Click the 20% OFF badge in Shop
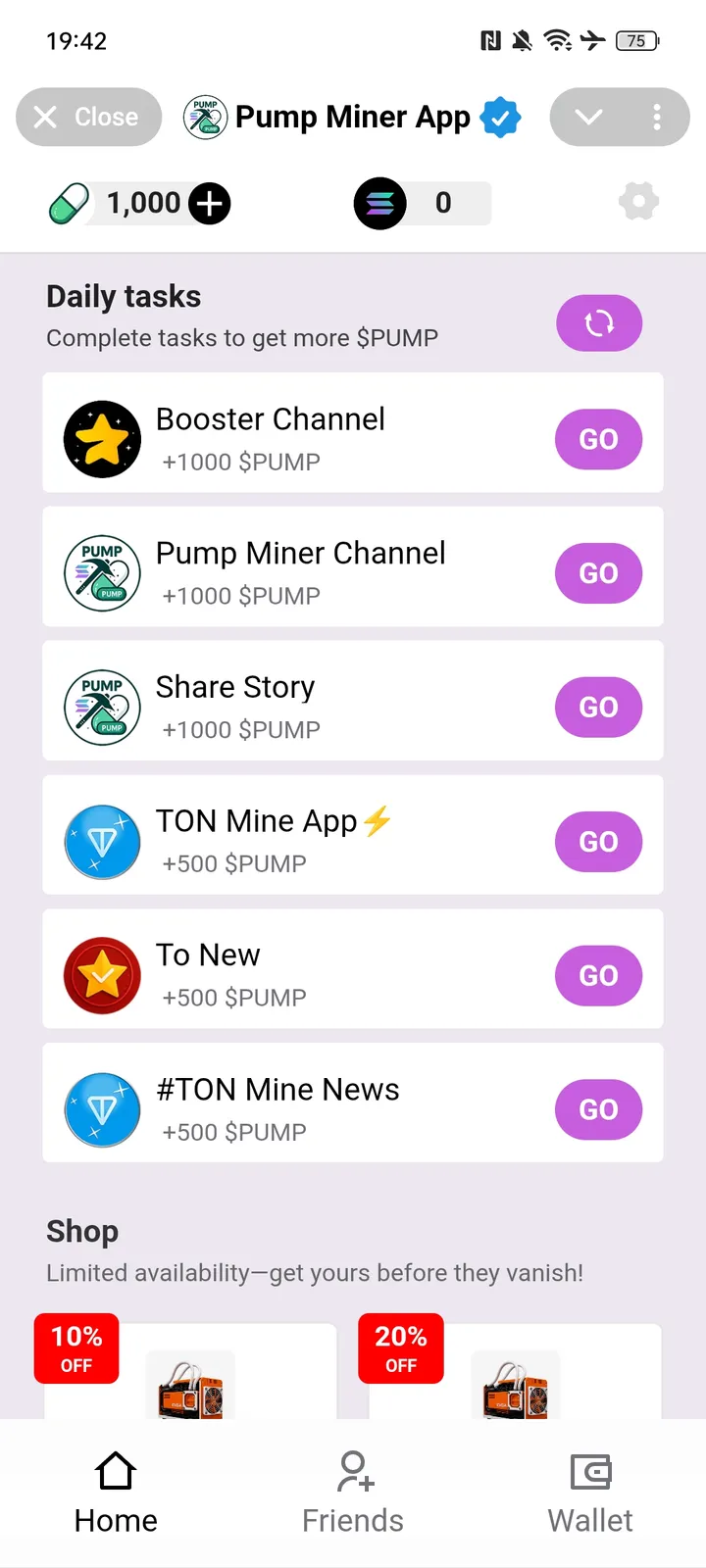This screenshot has height=1568, width=706. pos(400,1347)
